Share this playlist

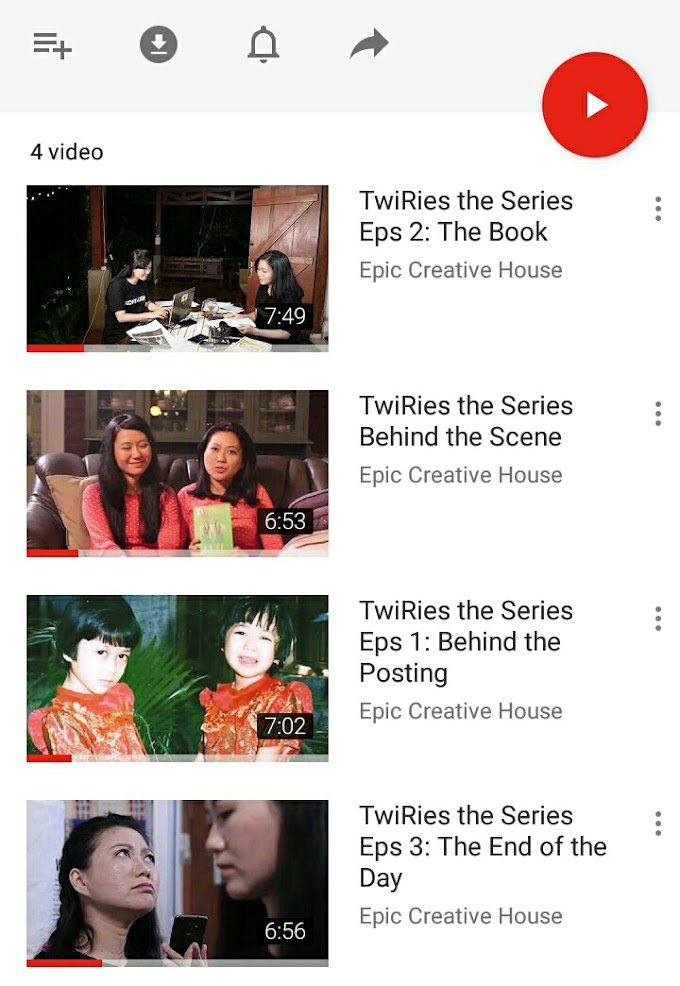(369, 45)
